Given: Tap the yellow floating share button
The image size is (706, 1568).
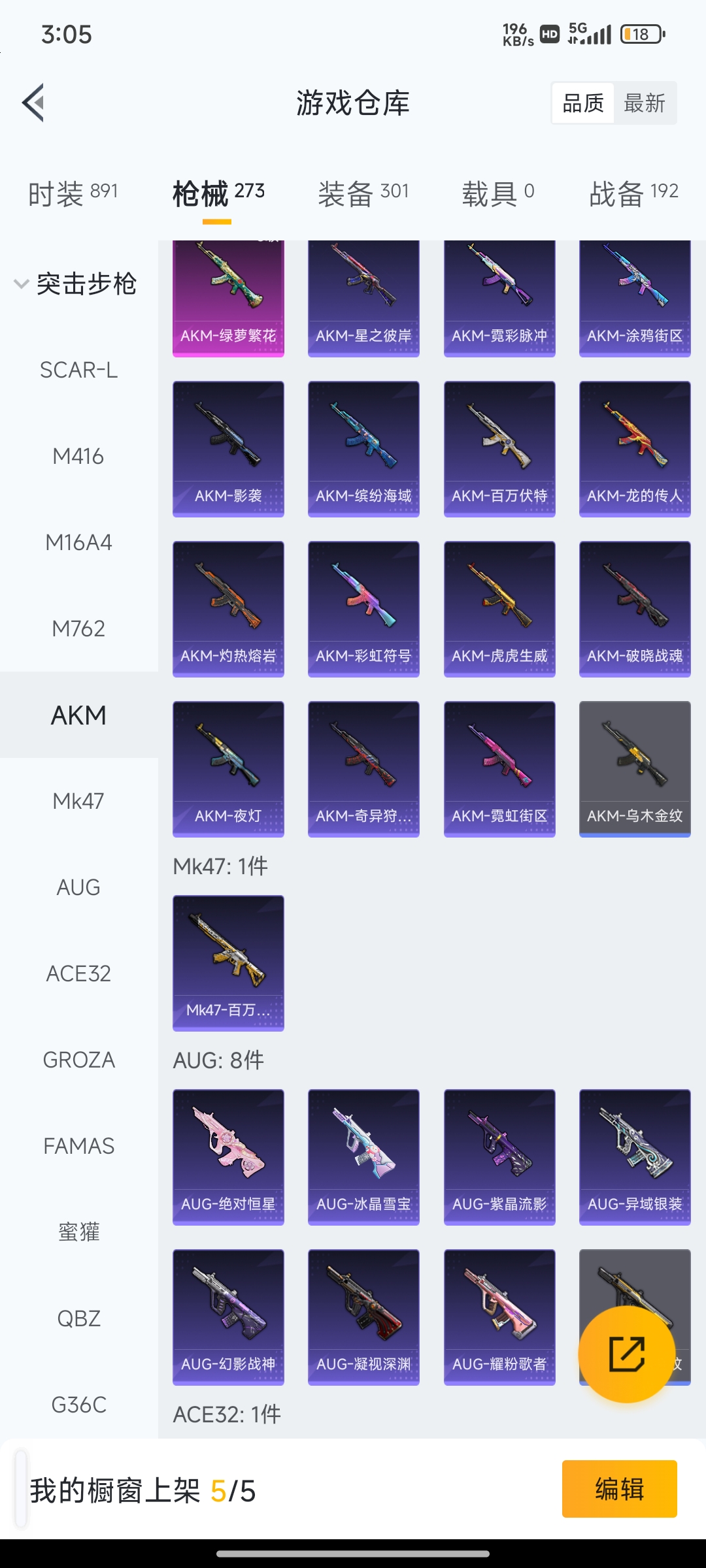Looking at the screenshot, I should [626, 1354].
